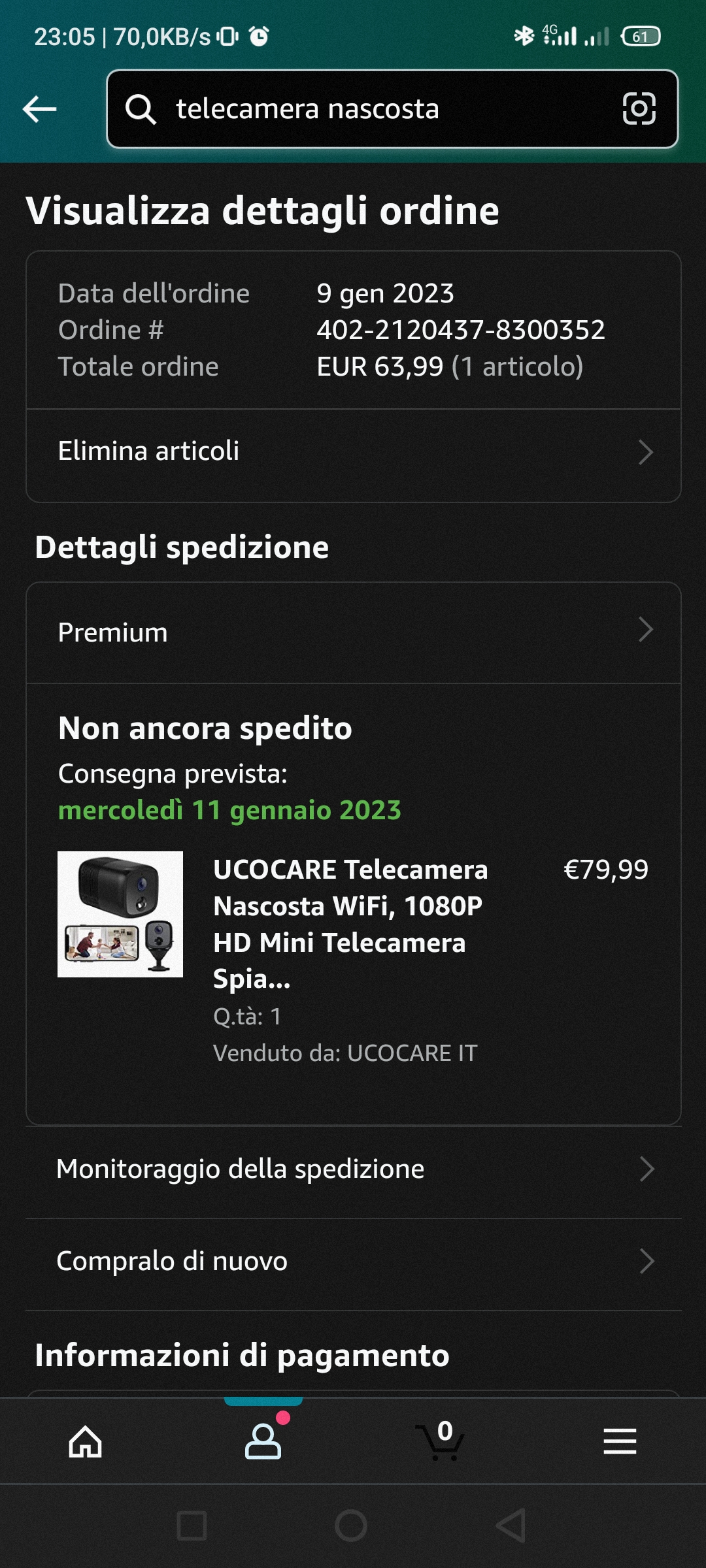Open the camera lens scan icon

tap(639, 108)
